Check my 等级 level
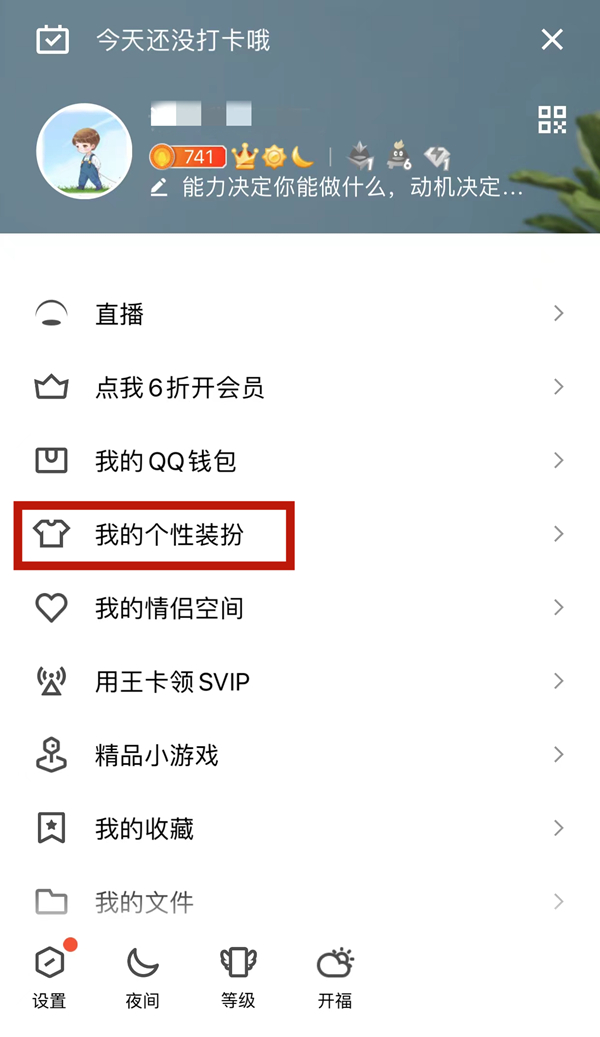 pos(238,976)
